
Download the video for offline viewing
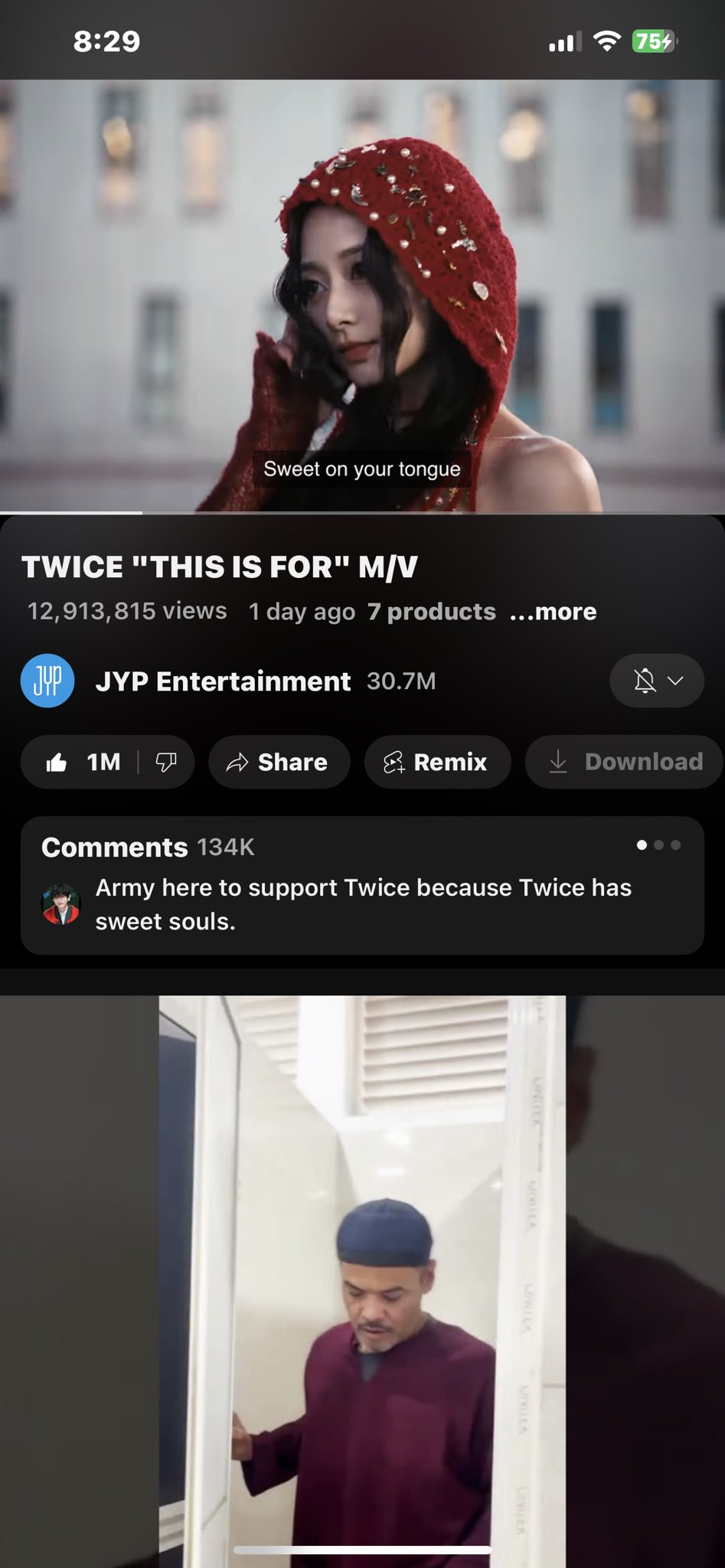[625, 763]
